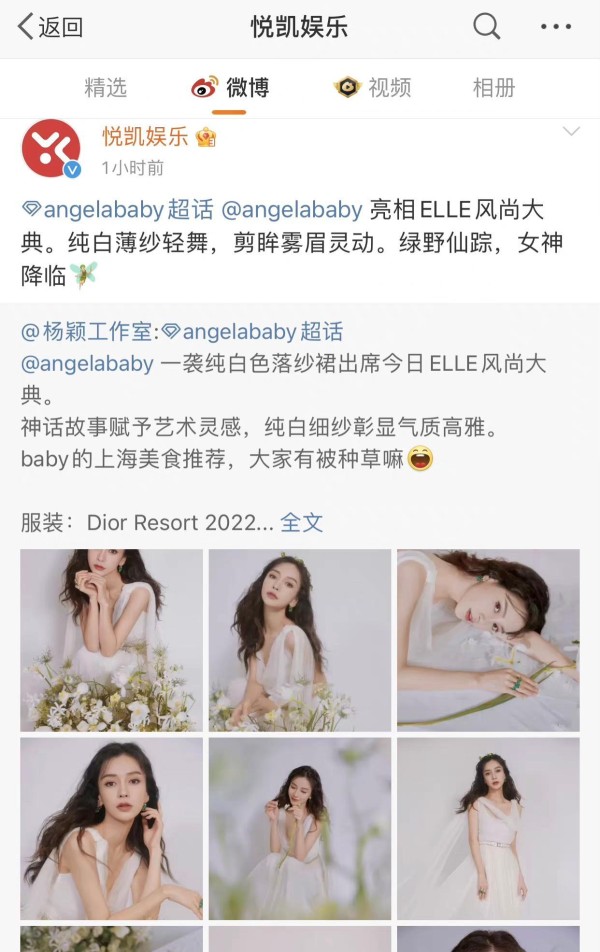Open the first @angelababy mention in the post

[291, 210]
